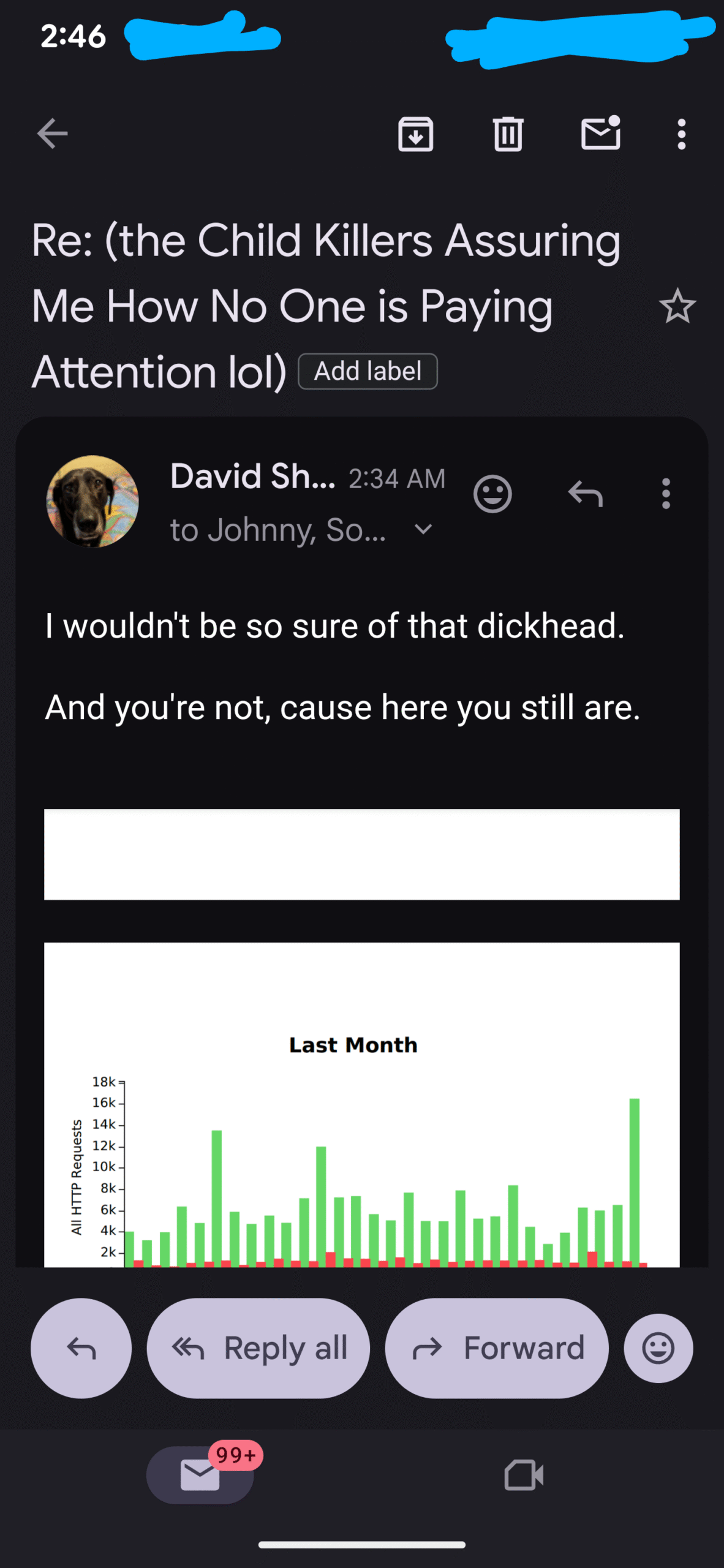Expand the recipient details chevron
Image resolution: width=724 pixels, height=1568 pixels.
423,529
